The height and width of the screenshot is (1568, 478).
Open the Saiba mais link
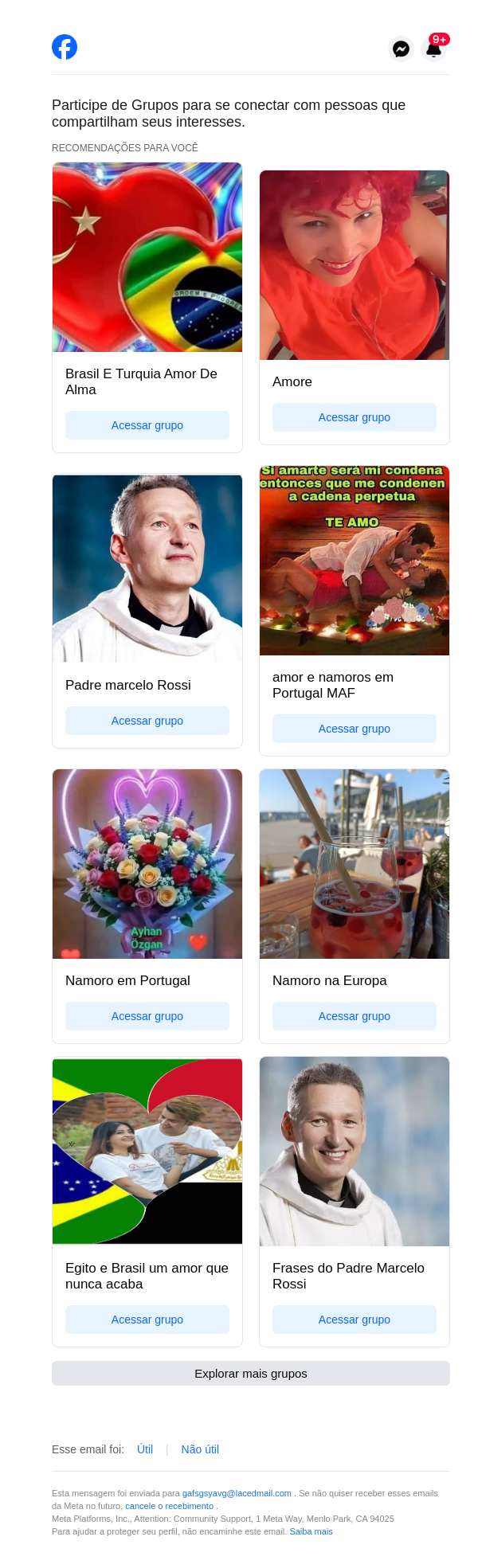point(311,1531)
